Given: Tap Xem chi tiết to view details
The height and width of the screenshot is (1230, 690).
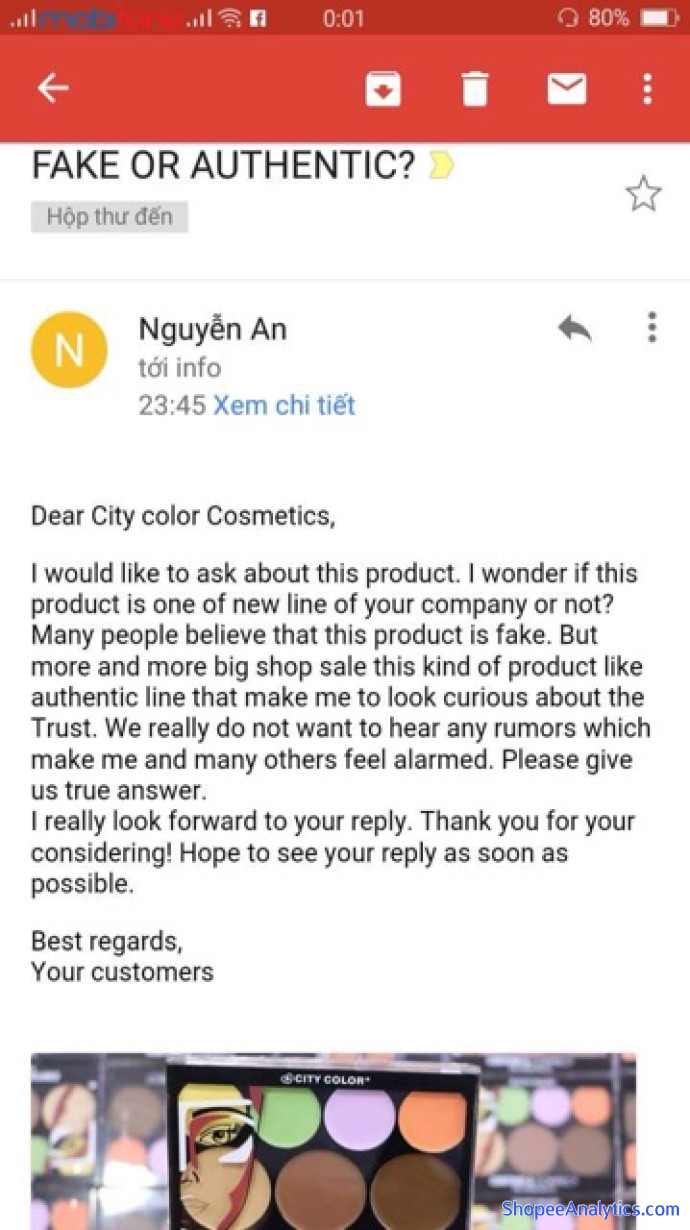Looking at the screenshot, I should (285, 405).
